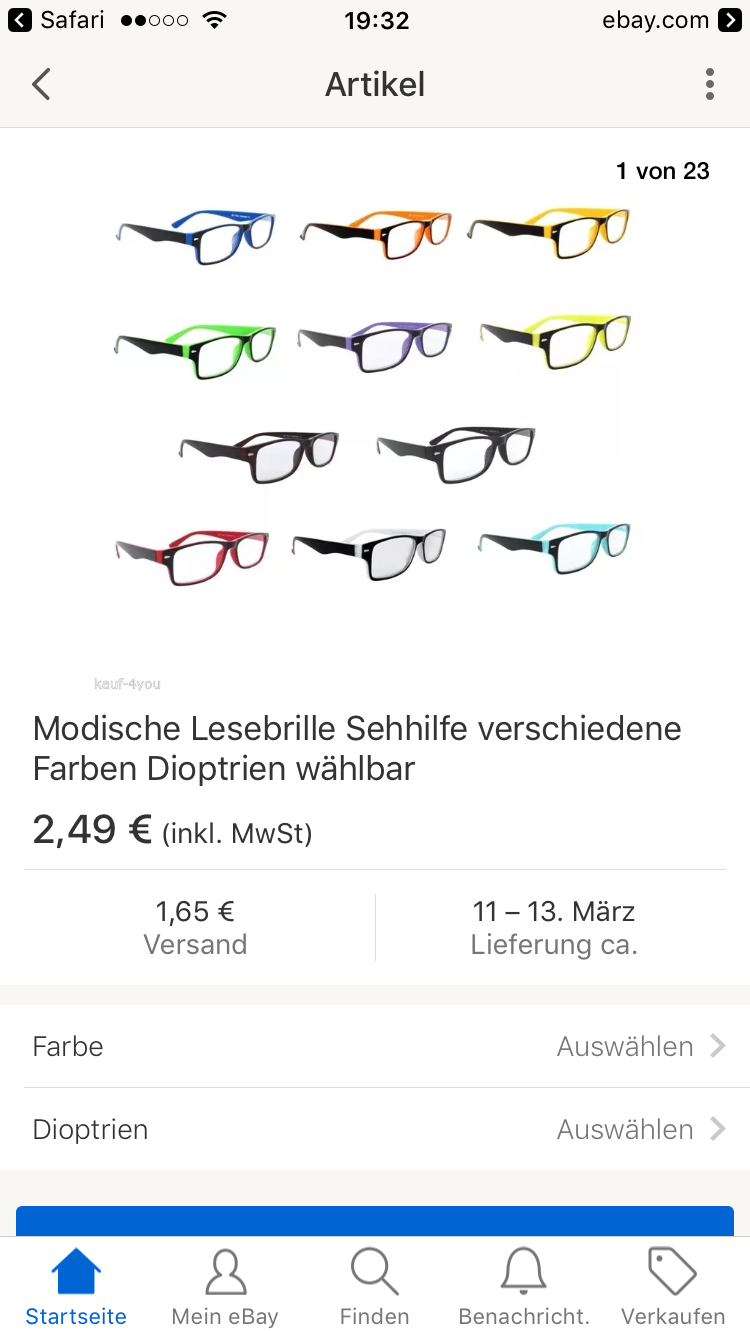750x1334 pixels.
Task: Go to the Finden tab
Action: point(375,1287)
